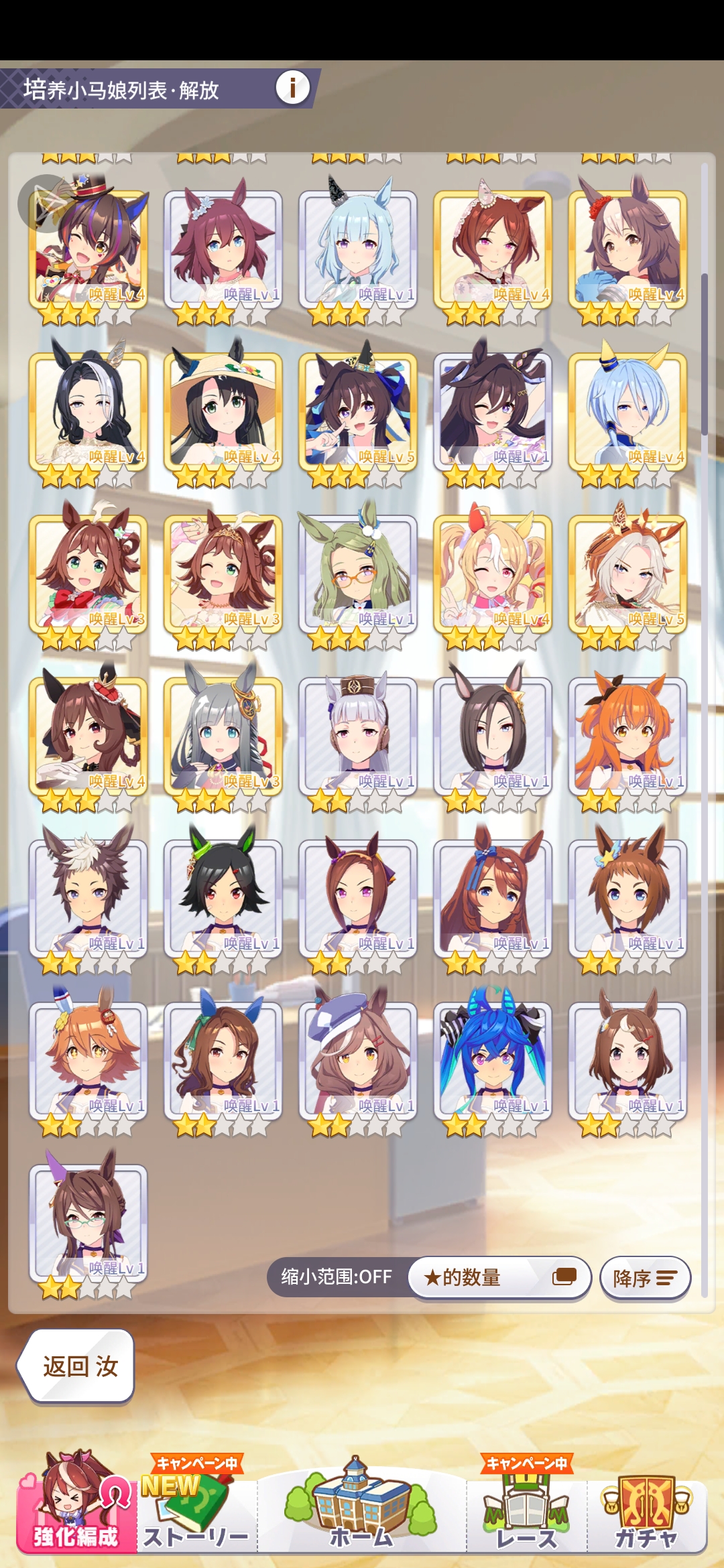The width and height of the screenshot is (724, 1568).
Task: Choose the green-haired character with orange glasses
Action: [358, 573]
